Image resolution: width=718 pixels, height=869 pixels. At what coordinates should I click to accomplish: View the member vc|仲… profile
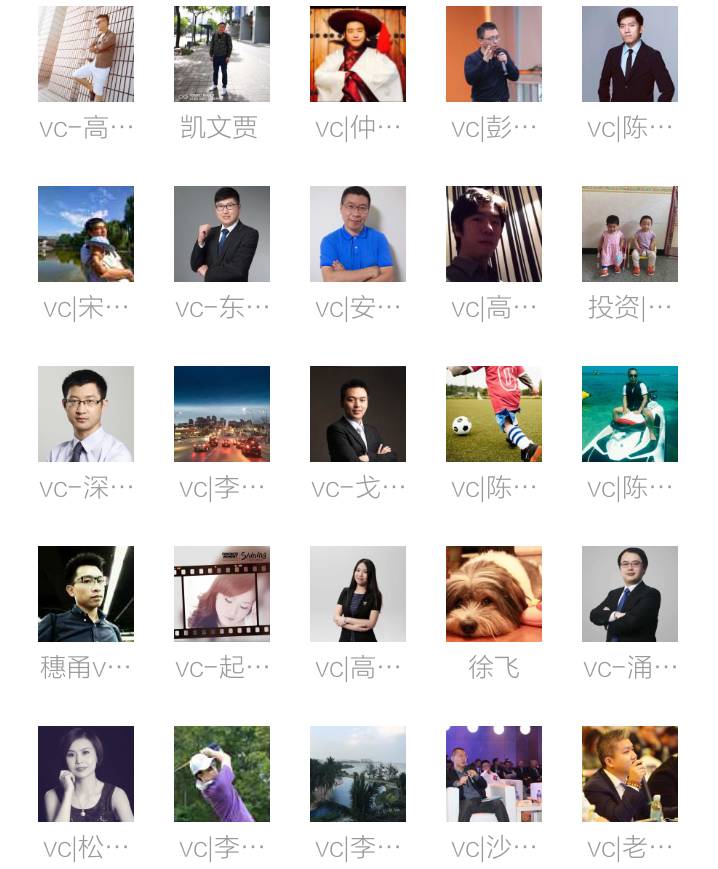(357, 54)
